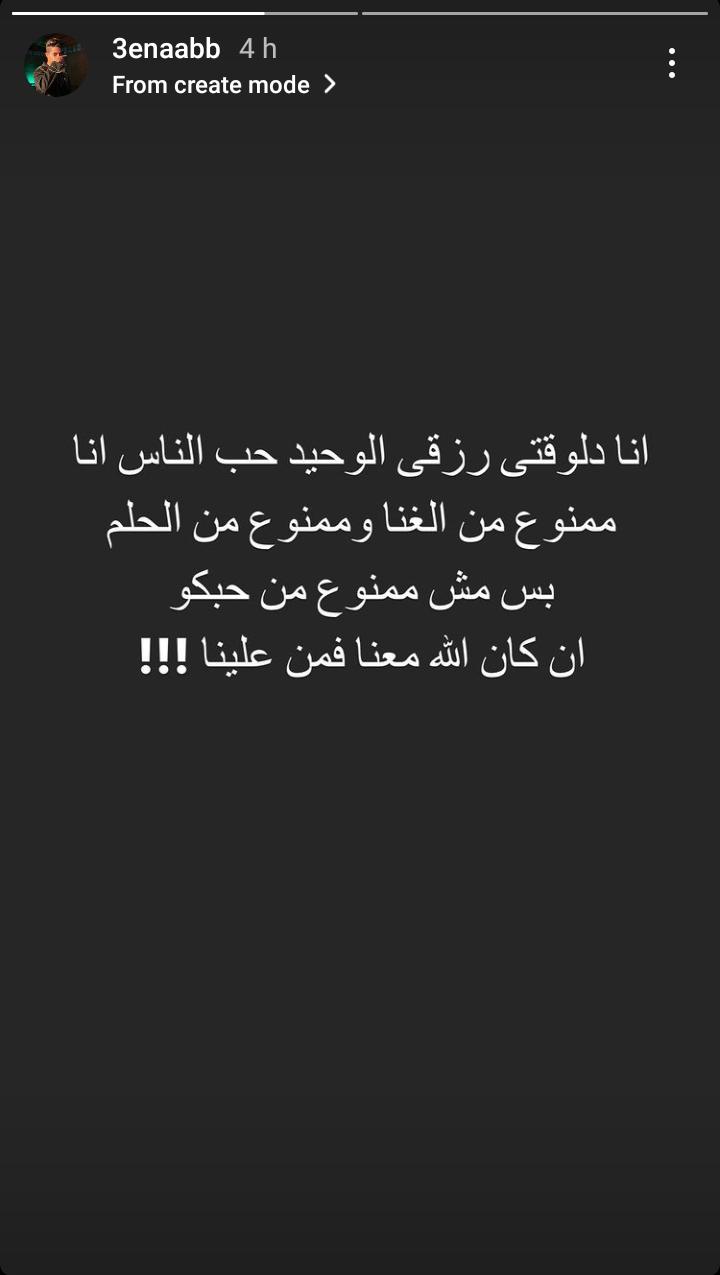
Task: Tap the 3enaabb username
Action: pos(166,48)
